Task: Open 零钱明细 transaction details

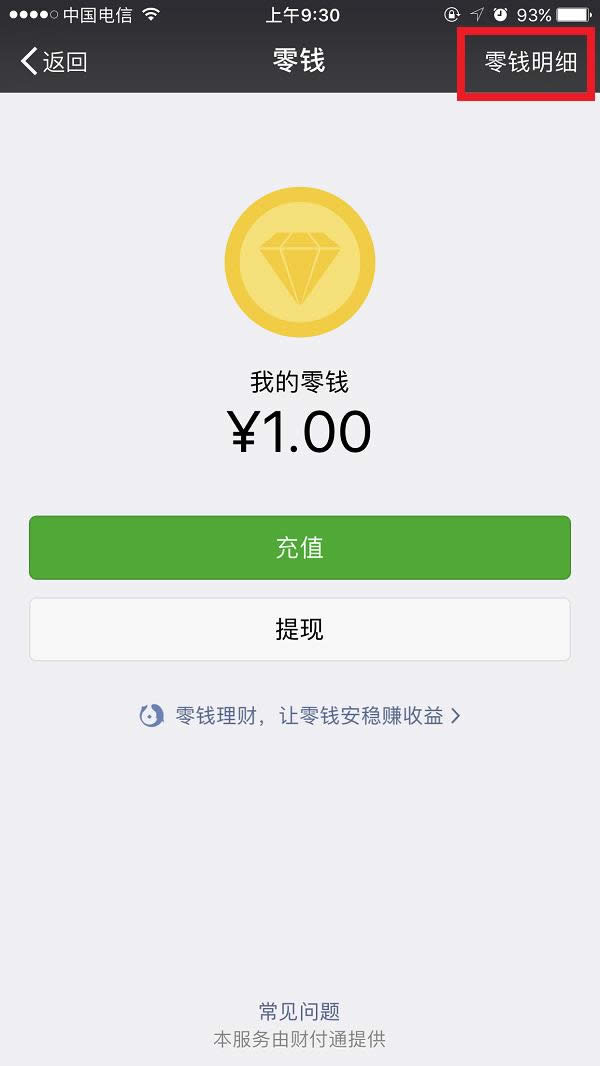Action: pos(530,62)
